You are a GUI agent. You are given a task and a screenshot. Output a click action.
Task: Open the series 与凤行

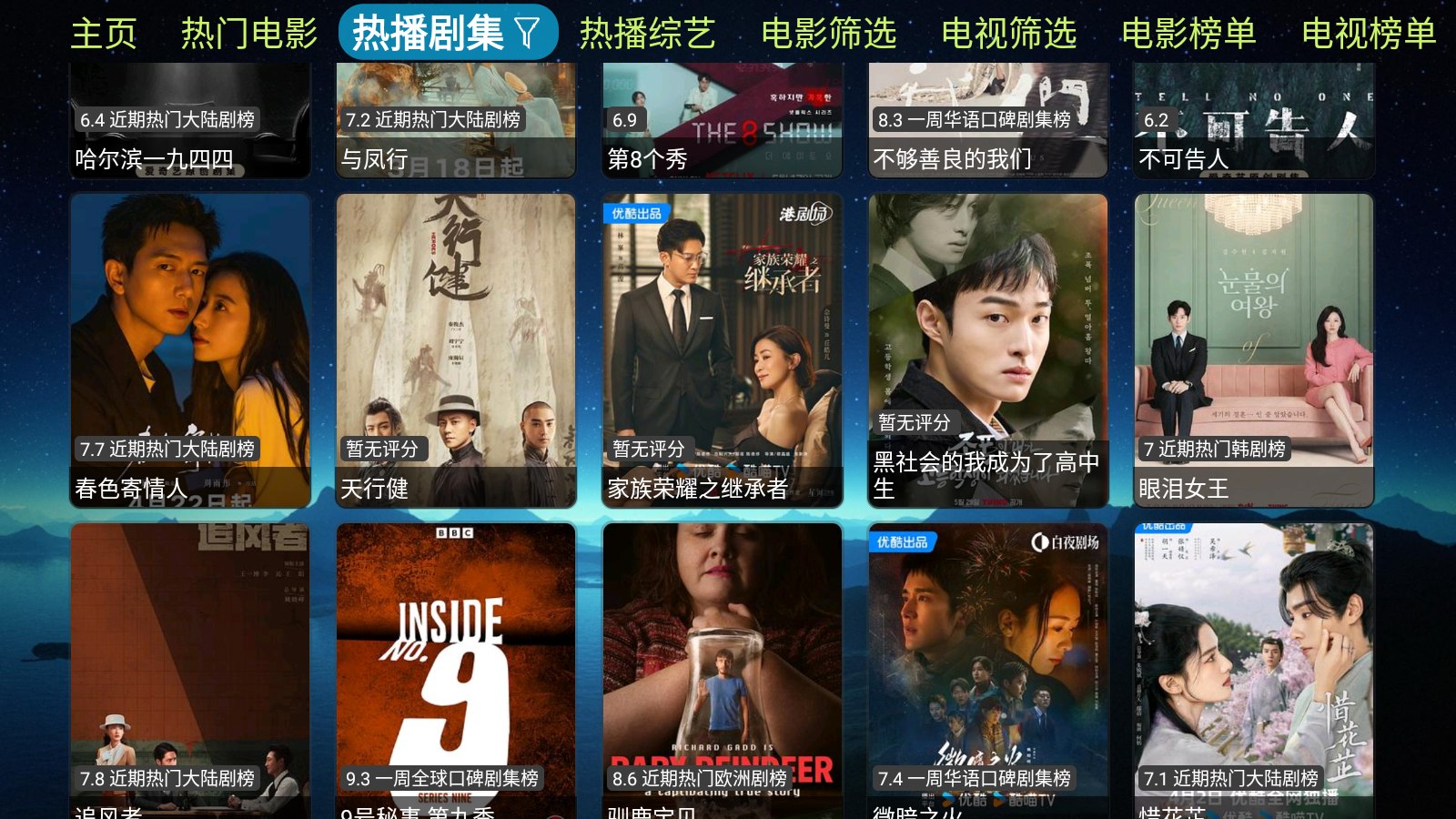coord(456,118)
